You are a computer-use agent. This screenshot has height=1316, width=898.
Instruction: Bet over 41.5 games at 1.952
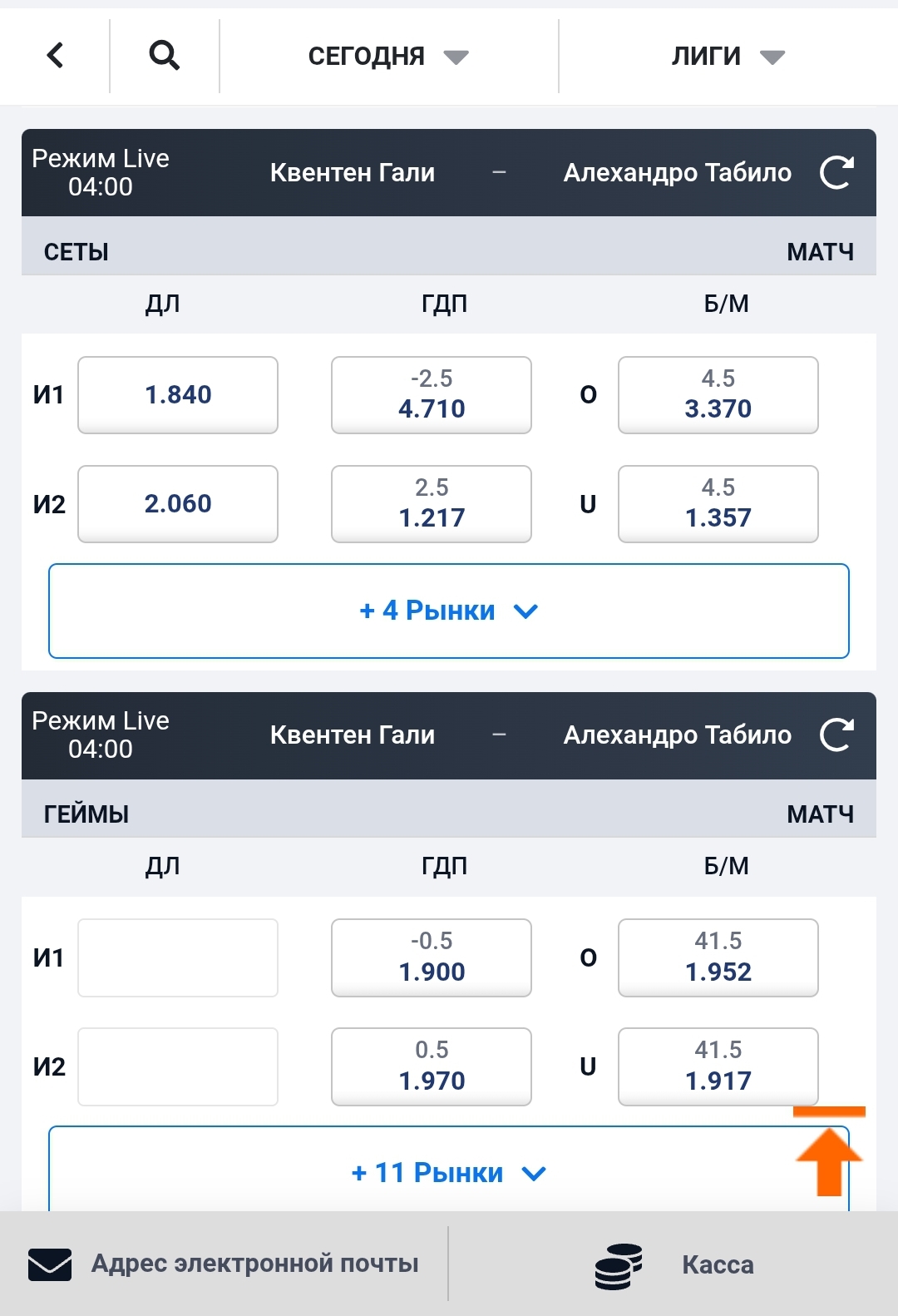[x=718, y=957]
